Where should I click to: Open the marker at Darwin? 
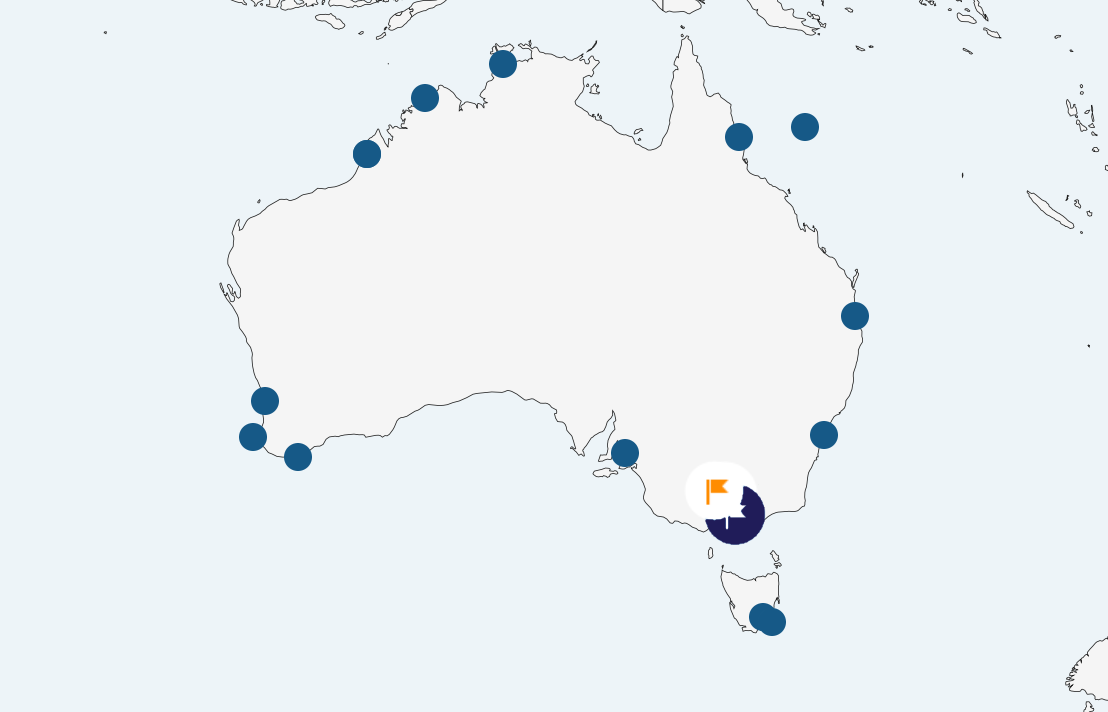coord(503,64)
